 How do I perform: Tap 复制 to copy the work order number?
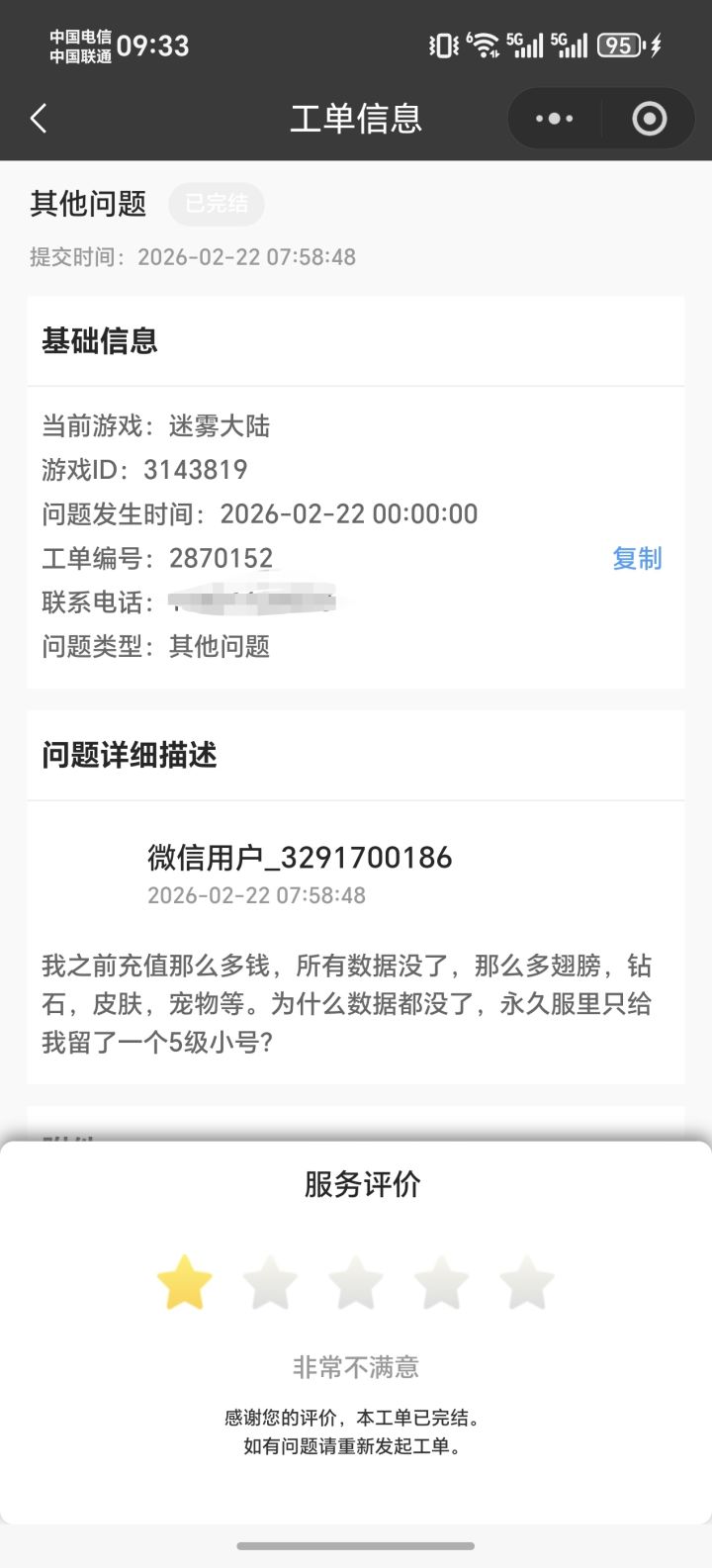point(636,559)
